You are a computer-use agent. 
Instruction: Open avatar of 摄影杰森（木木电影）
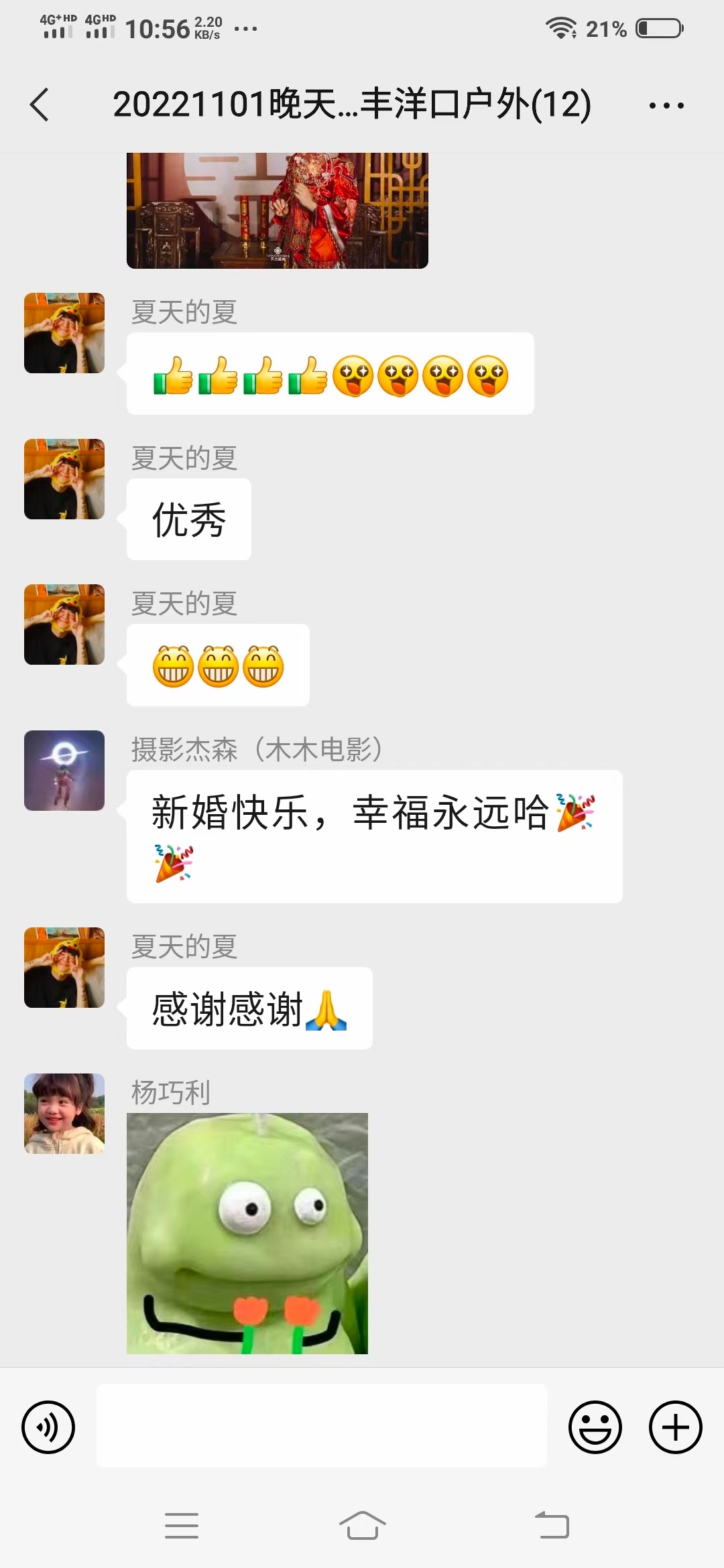click(x=64, y=770)
